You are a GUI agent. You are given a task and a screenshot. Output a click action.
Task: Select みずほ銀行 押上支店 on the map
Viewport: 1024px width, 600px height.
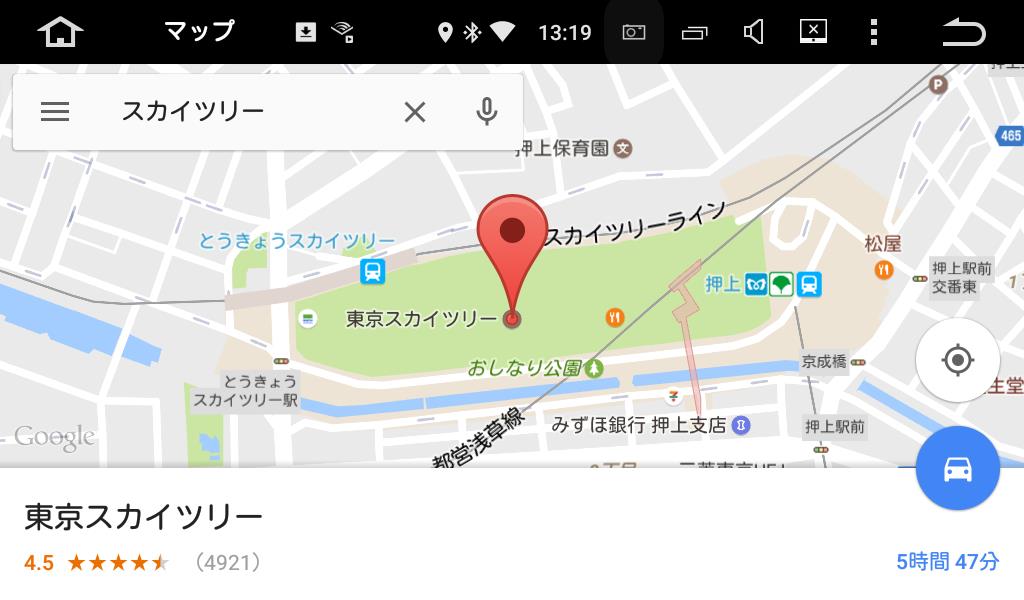740,425
